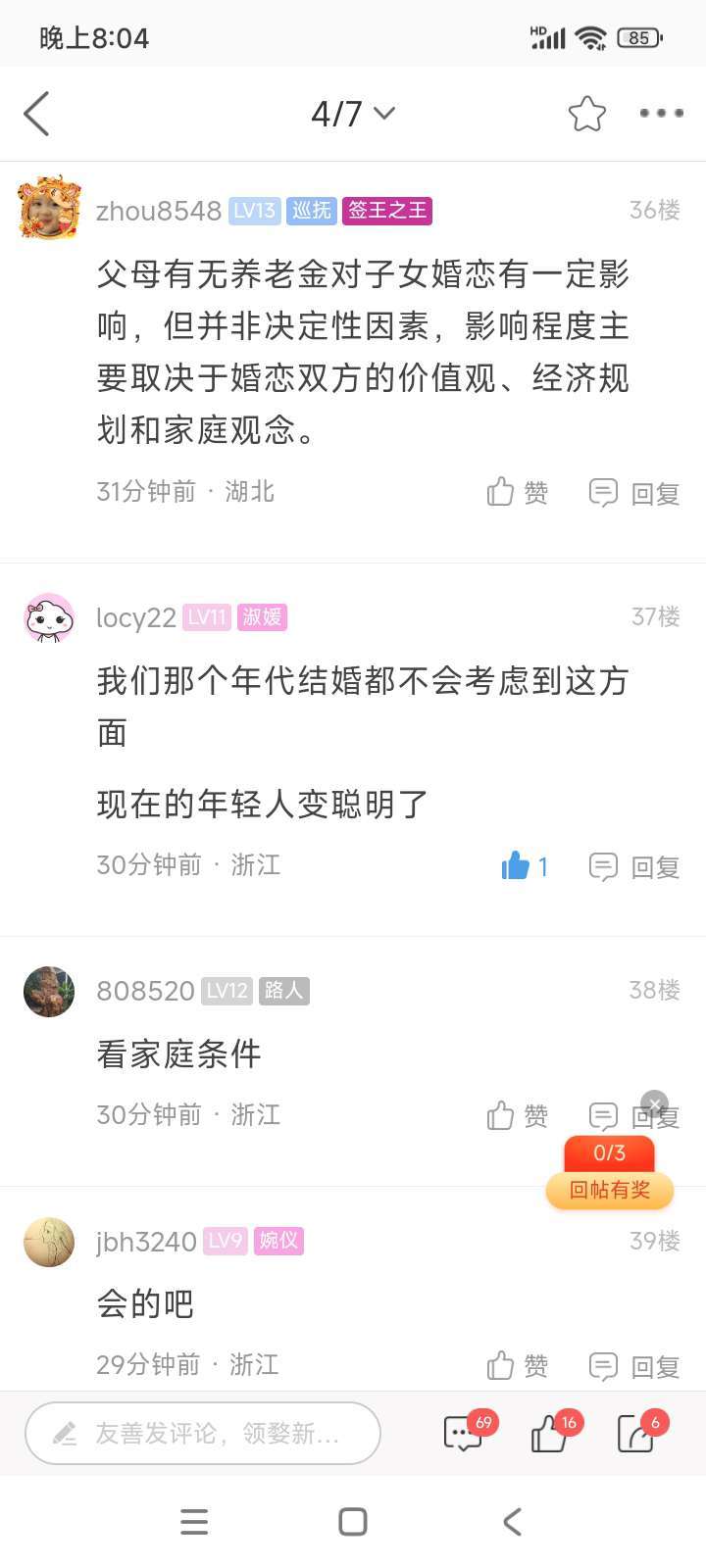Unlike locy22's comment
Viewport: 706px width, 1568px height.
point(525,866)
